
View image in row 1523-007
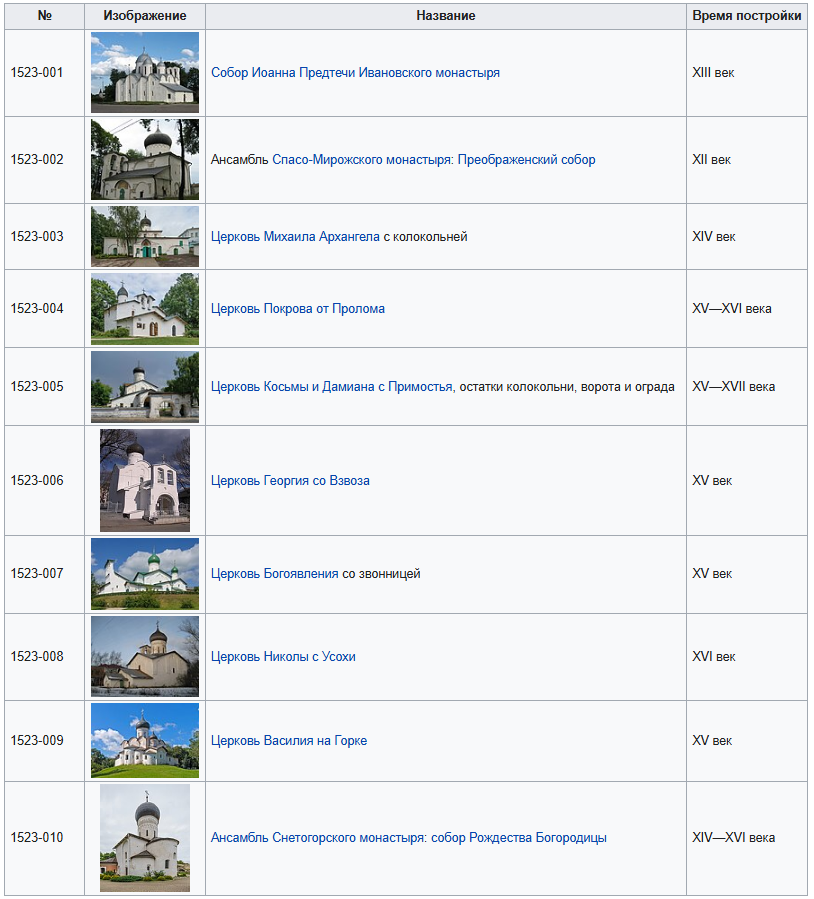(x=145, y=574)
